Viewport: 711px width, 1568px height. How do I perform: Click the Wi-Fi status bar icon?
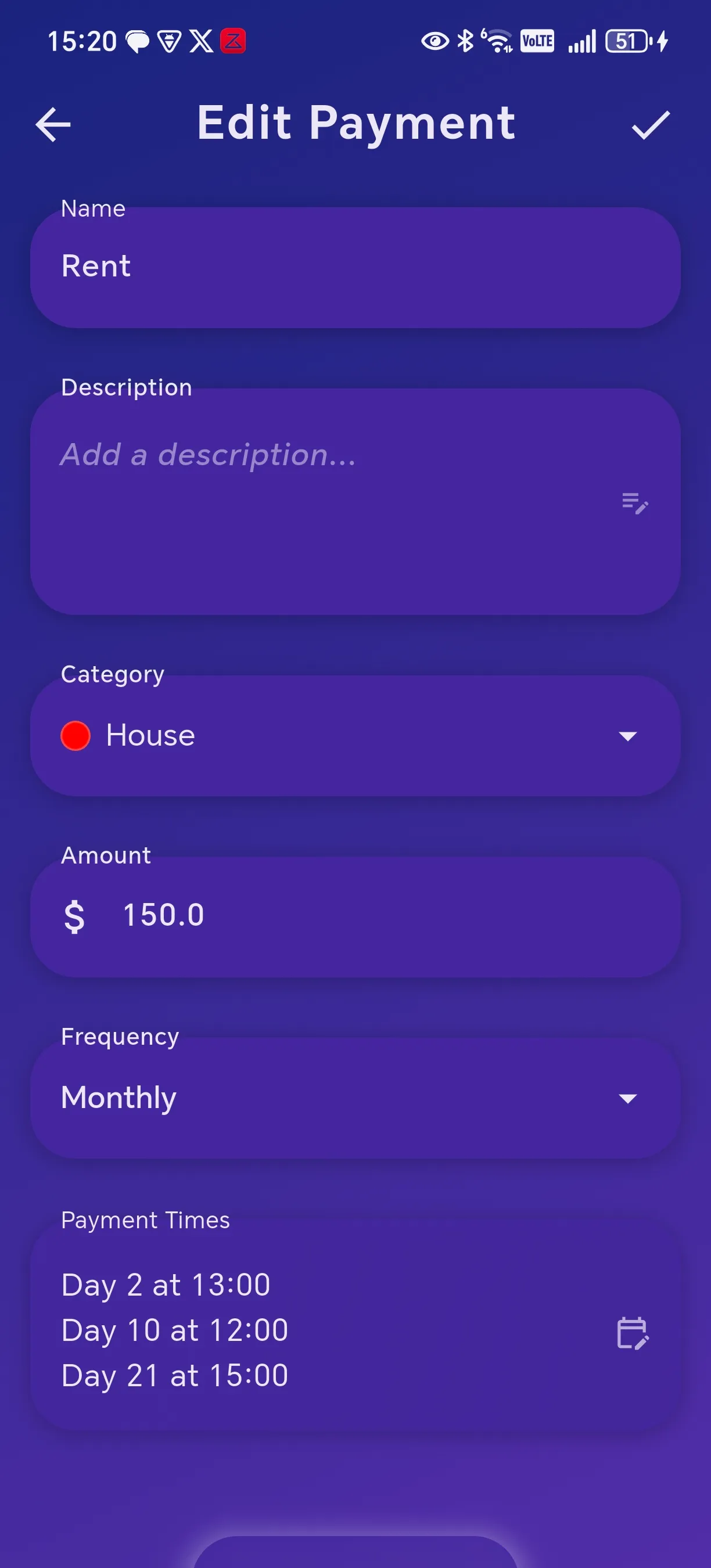tap(498, 40)
